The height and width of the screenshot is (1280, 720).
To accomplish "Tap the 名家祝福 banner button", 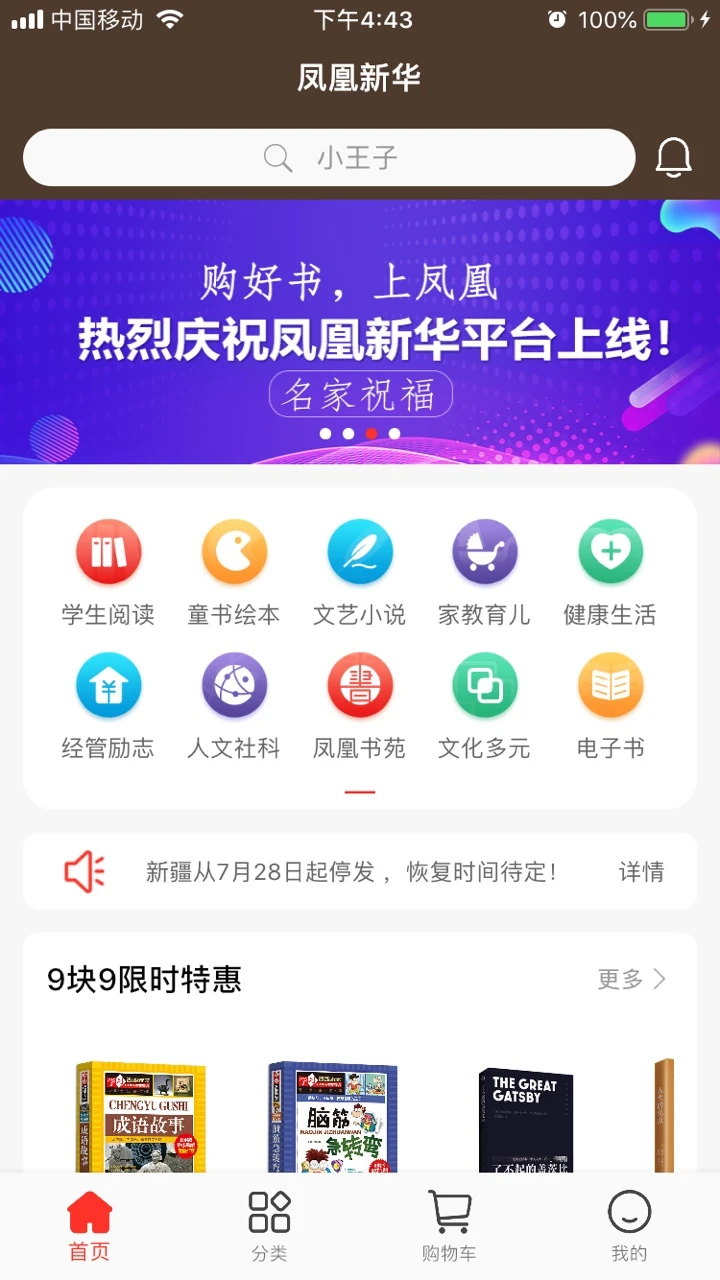I will (362, 396).
